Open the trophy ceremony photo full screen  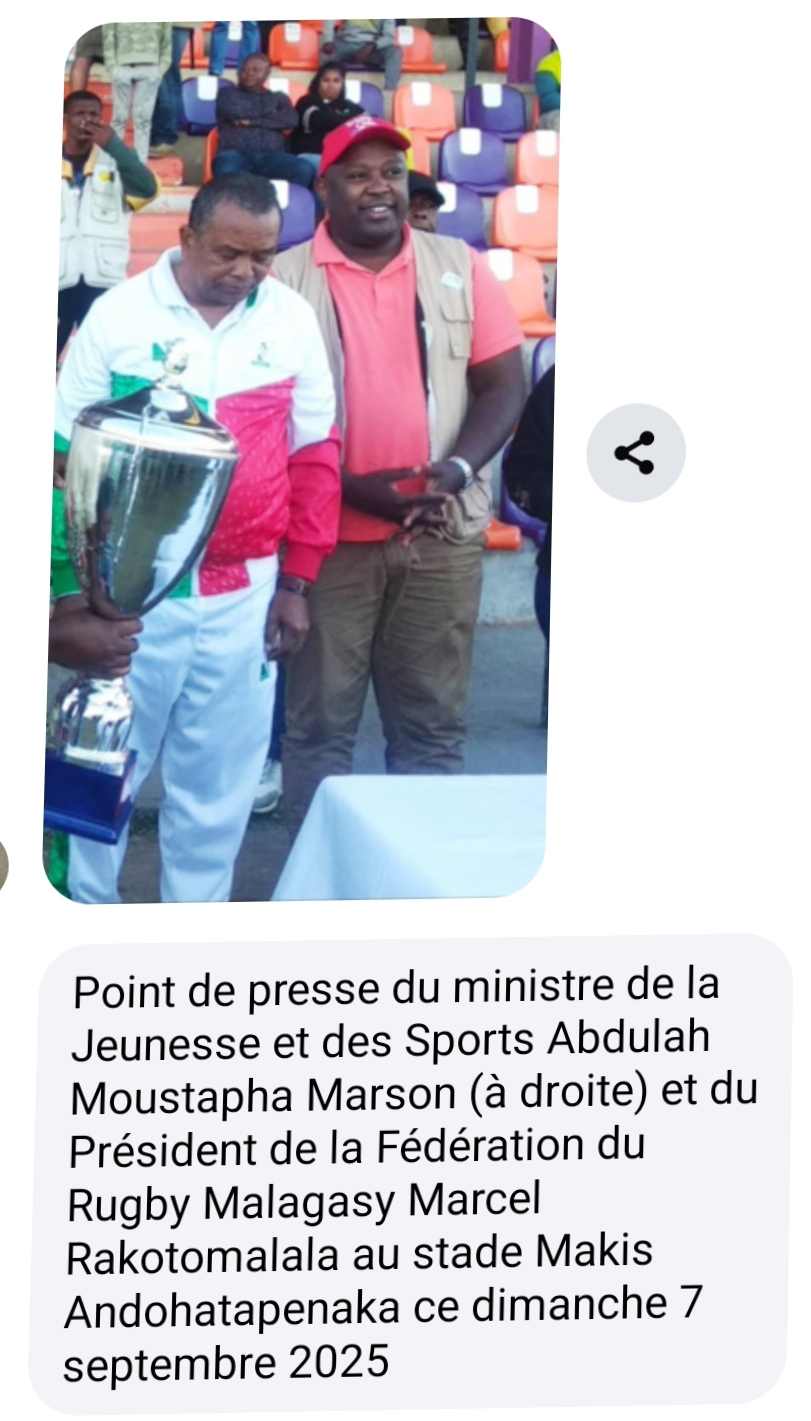point(300,460)
